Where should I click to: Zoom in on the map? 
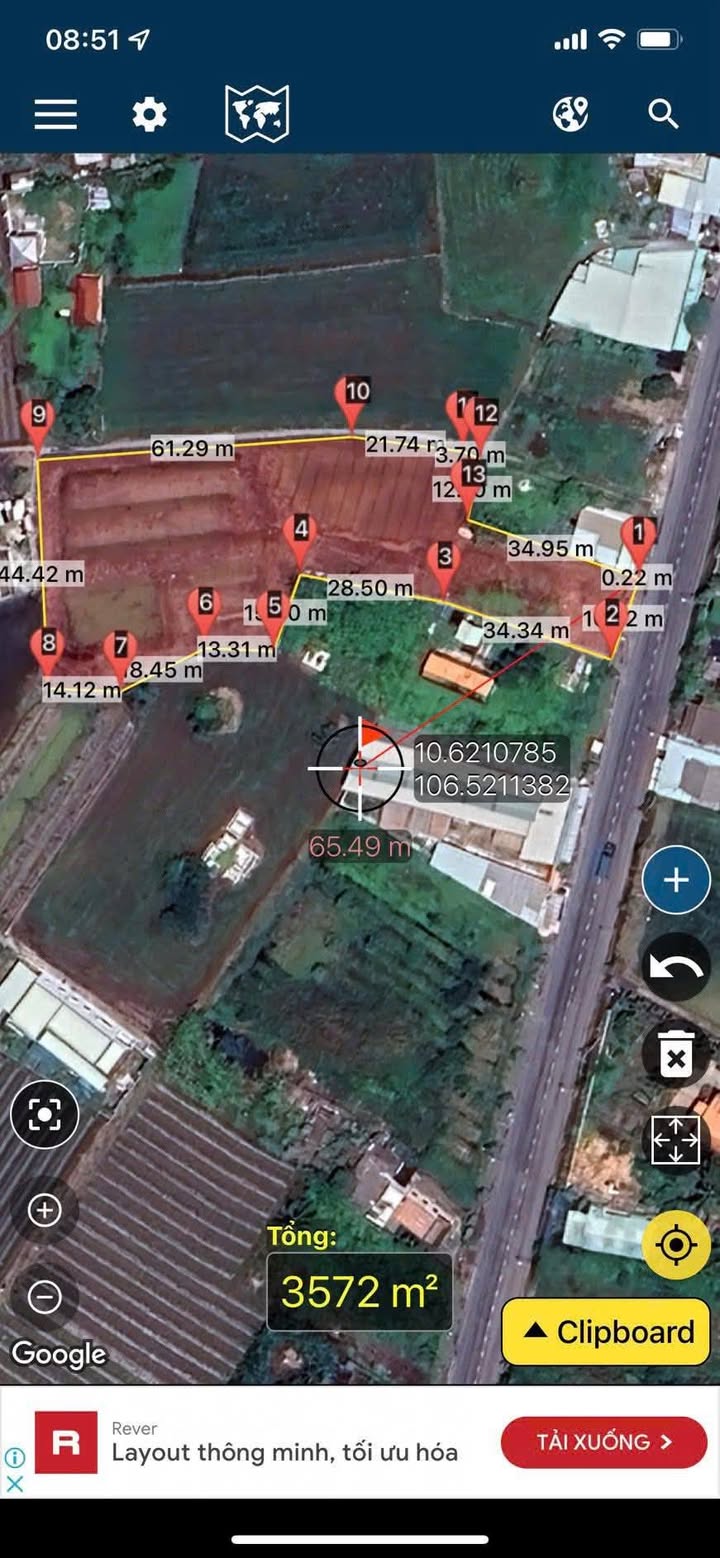pyautogui.click(x=45, y=1211)
